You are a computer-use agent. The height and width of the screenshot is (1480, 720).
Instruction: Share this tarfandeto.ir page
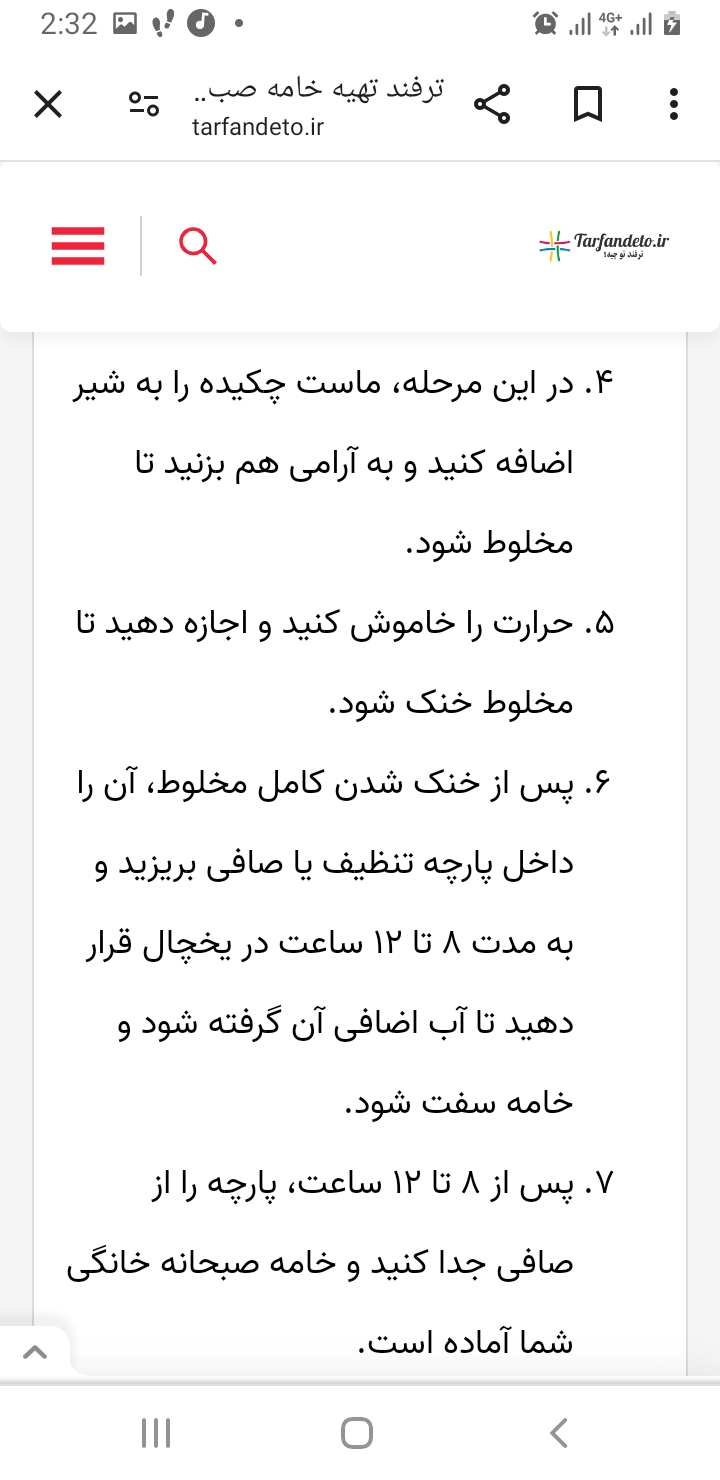point(491,104)
